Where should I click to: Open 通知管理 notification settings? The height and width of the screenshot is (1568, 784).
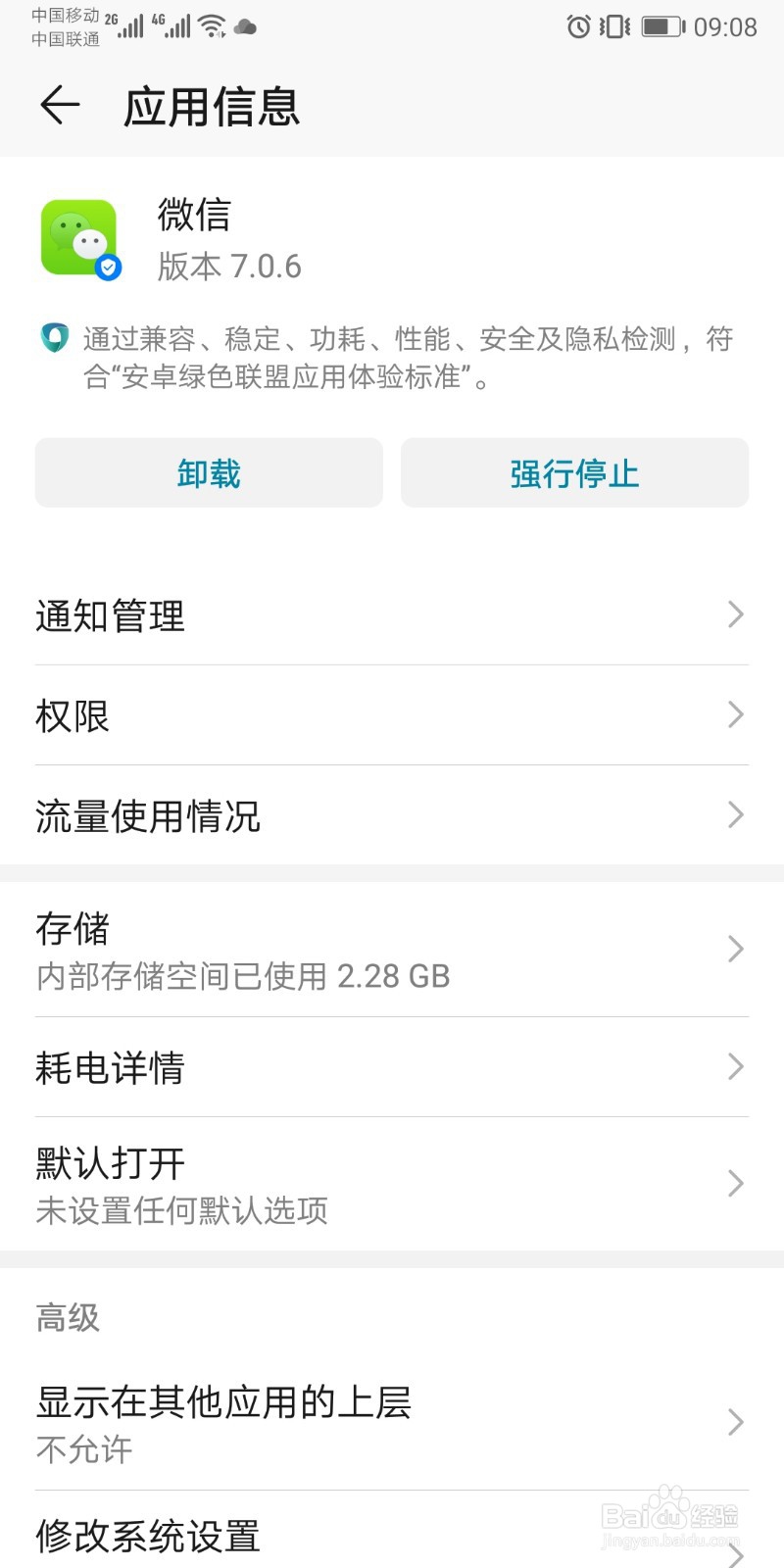pyautogui.click(x=392, y=615)
